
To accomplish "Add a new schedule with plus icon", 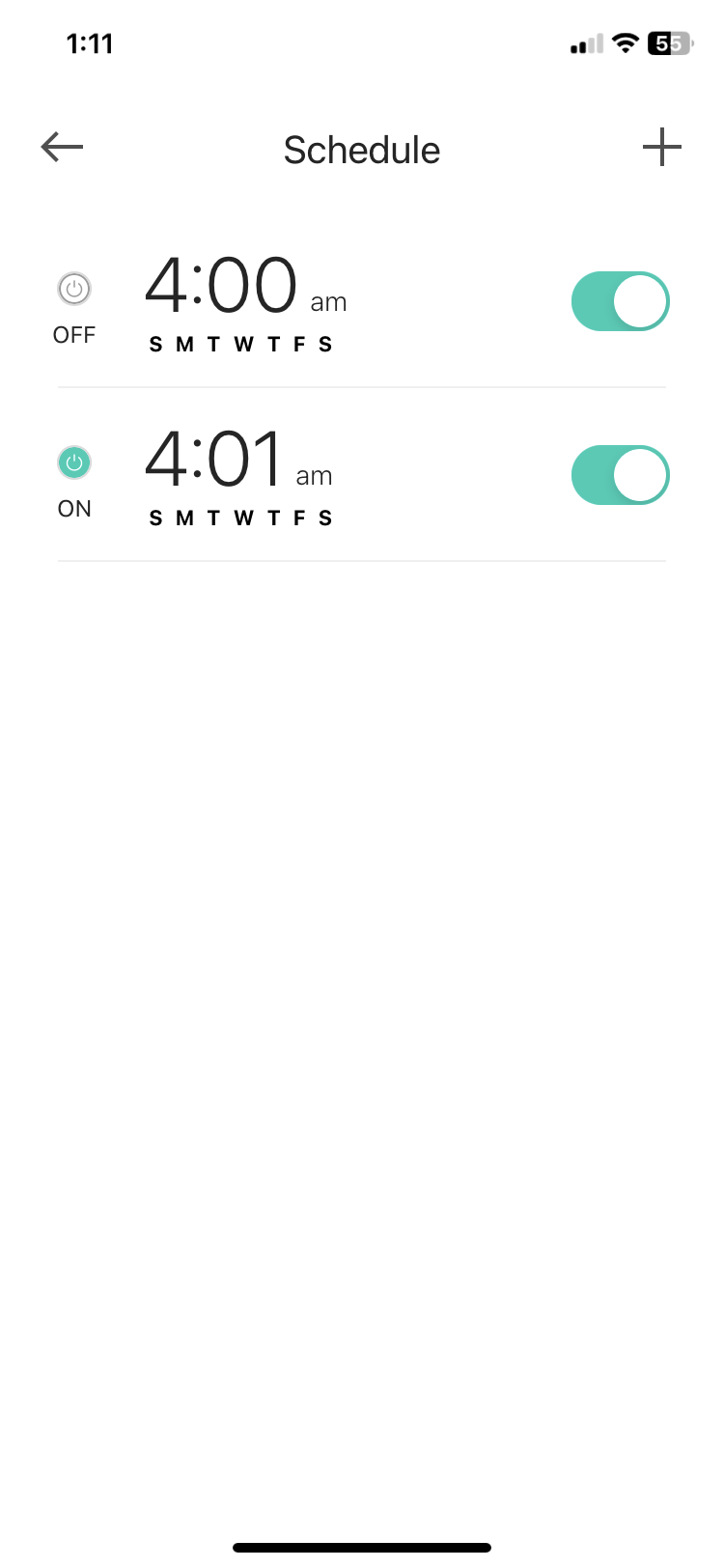I will pyautogui.click(x=662, y=148).
